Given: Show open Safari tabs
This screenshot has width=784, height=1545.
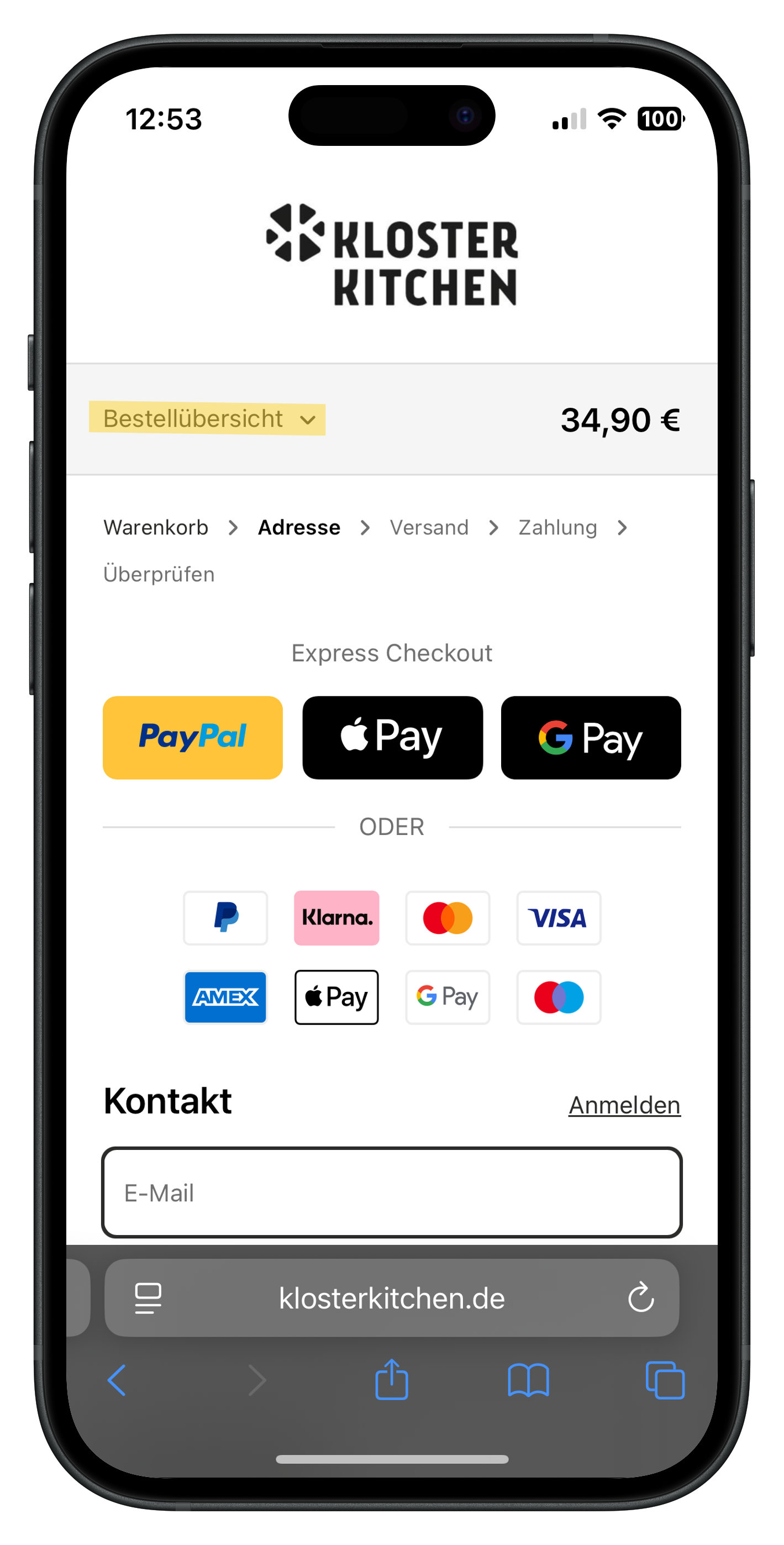Looking at the screenshot, I should click(665, 1380).
